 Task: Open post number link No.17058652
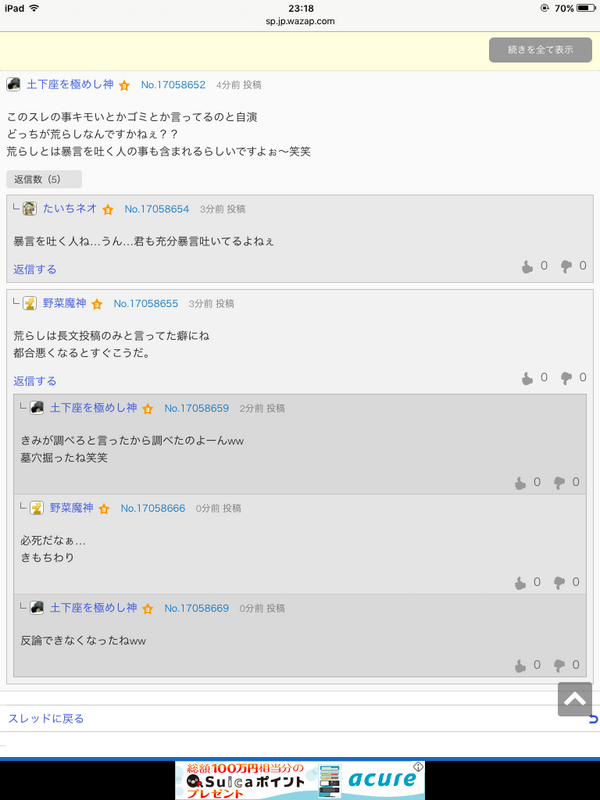click(x=173, y=85)
